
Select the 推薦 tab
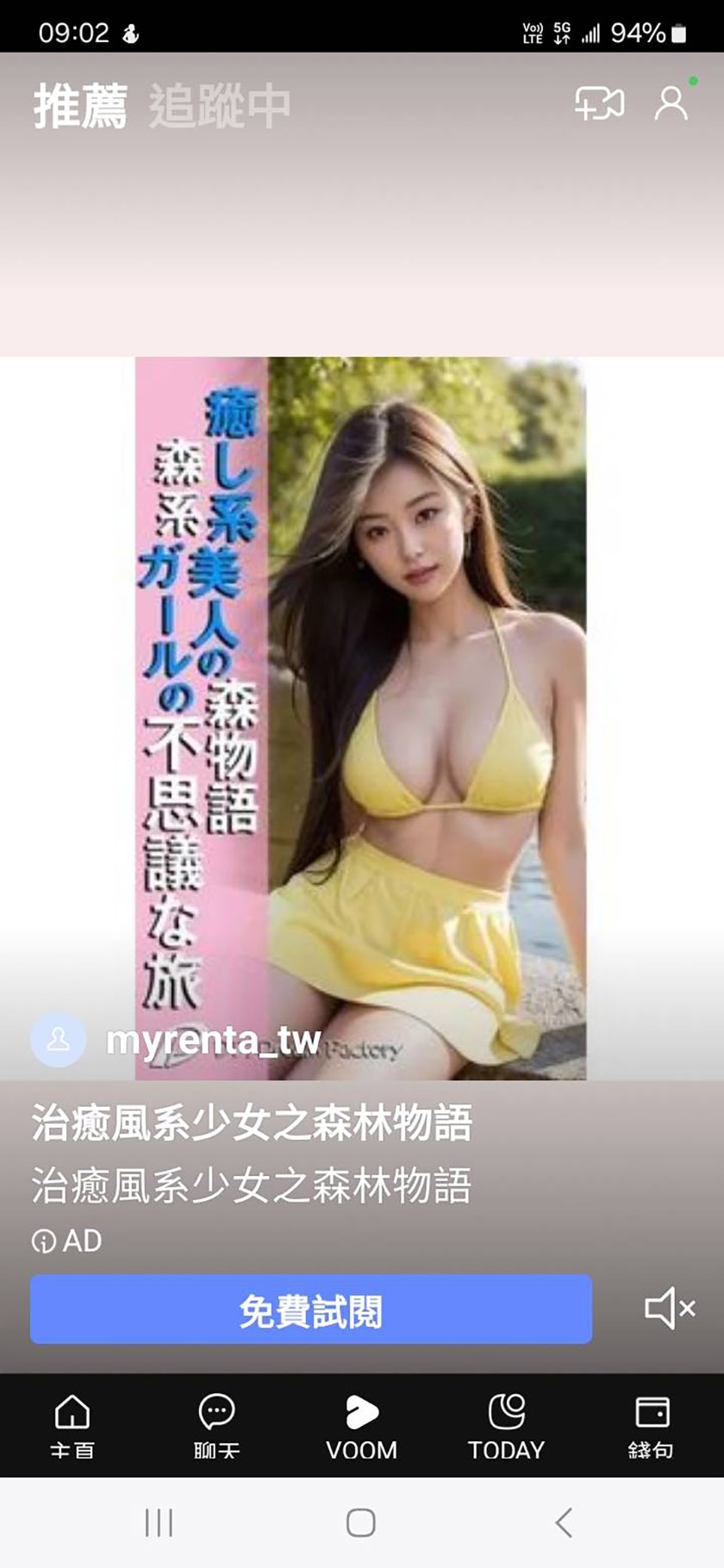80,106
